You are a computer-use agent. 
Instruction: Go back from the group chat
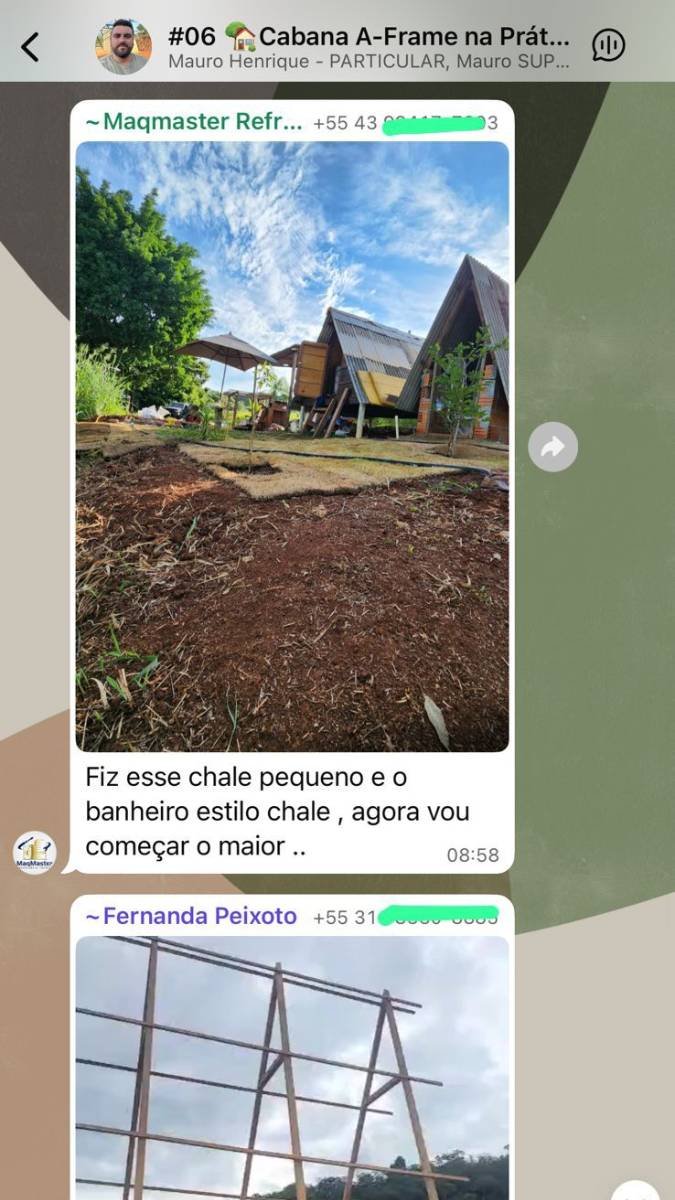pyautogui.click(x=31, y=46)
